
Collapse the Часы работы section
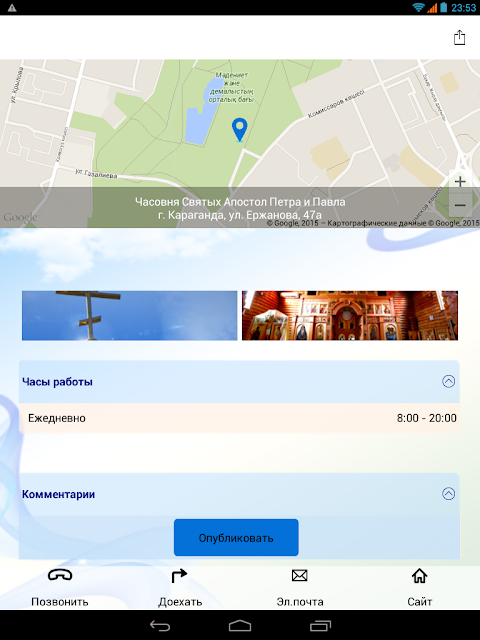pyautogui.click(x=449, y=381)
